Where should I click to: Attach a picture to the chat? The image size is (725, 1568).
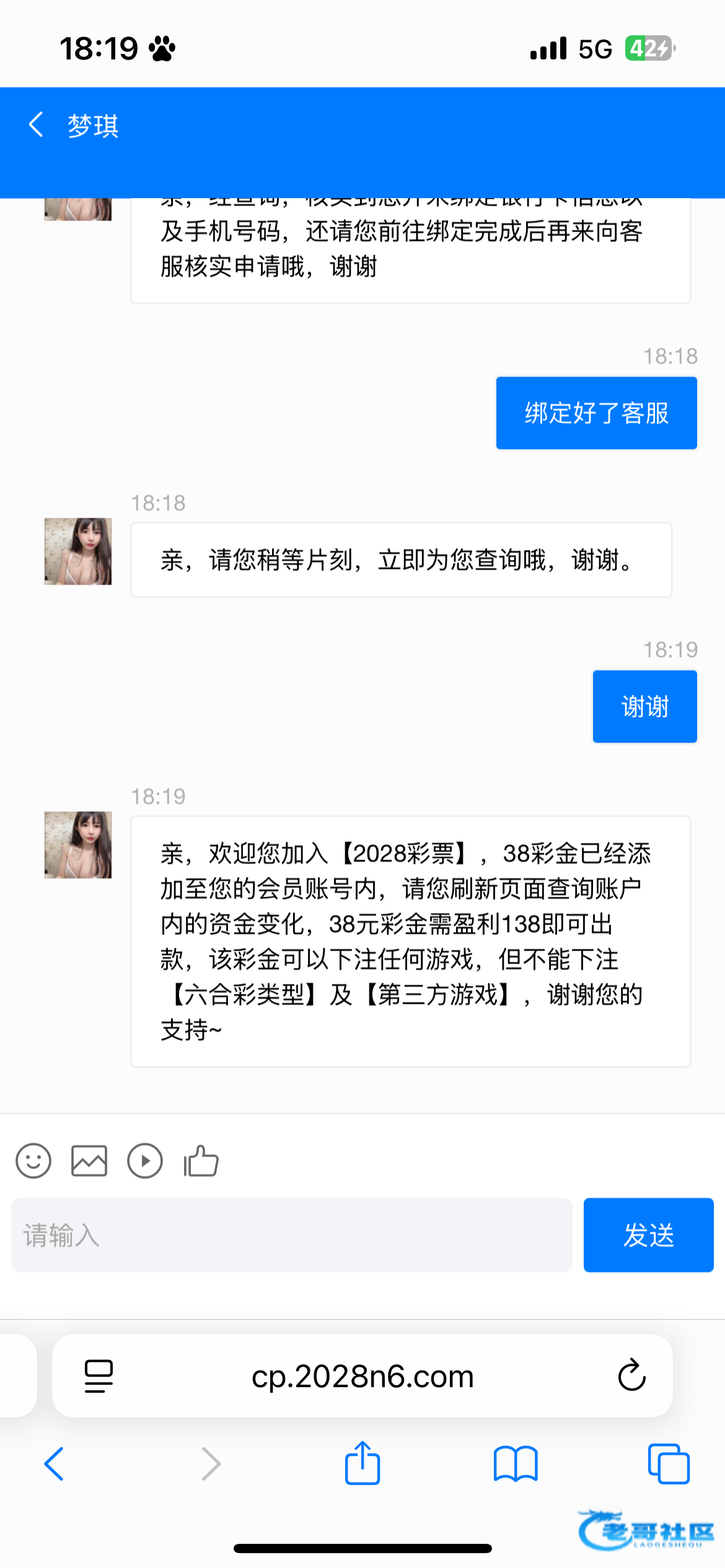(89, 1161)
